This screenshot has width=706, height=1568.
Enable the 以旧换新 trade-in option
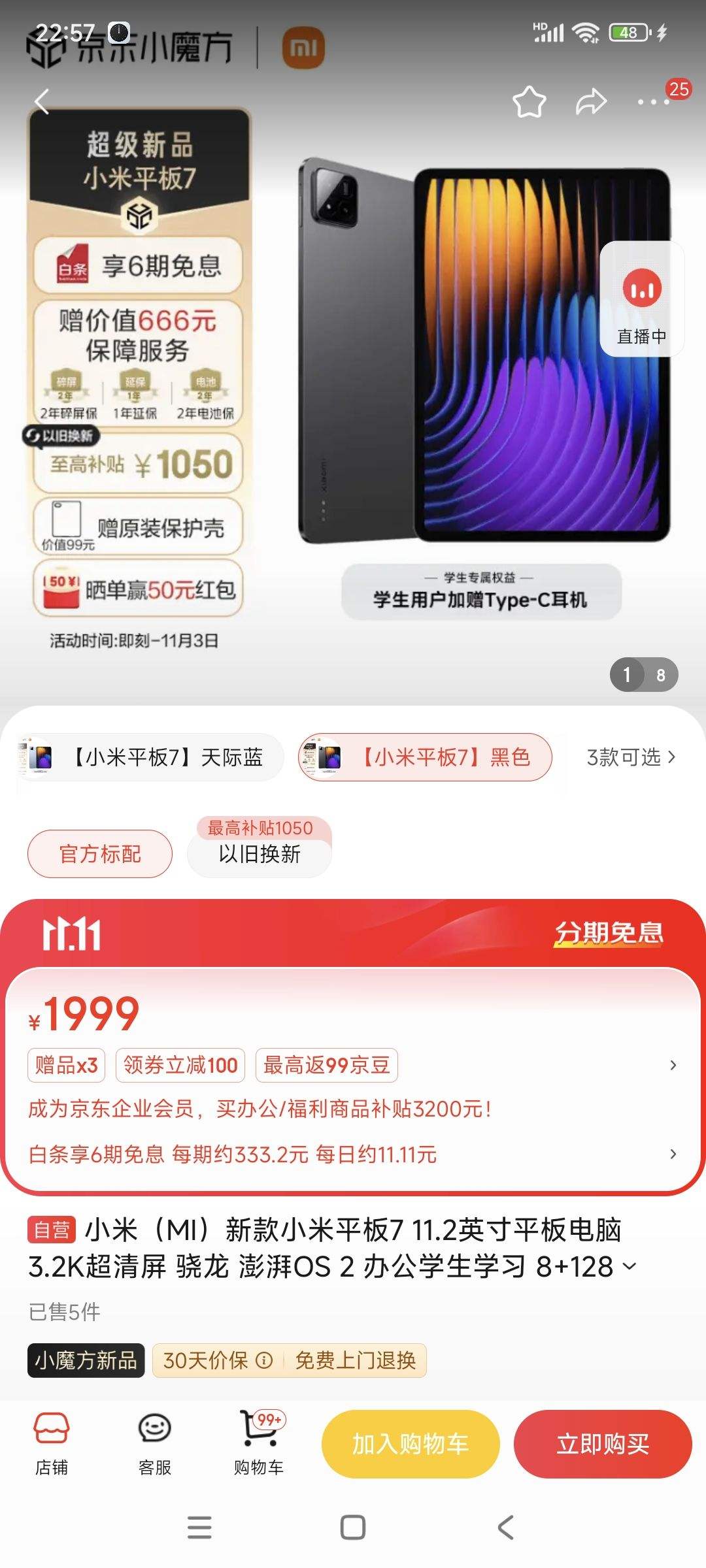pos(258,855)
